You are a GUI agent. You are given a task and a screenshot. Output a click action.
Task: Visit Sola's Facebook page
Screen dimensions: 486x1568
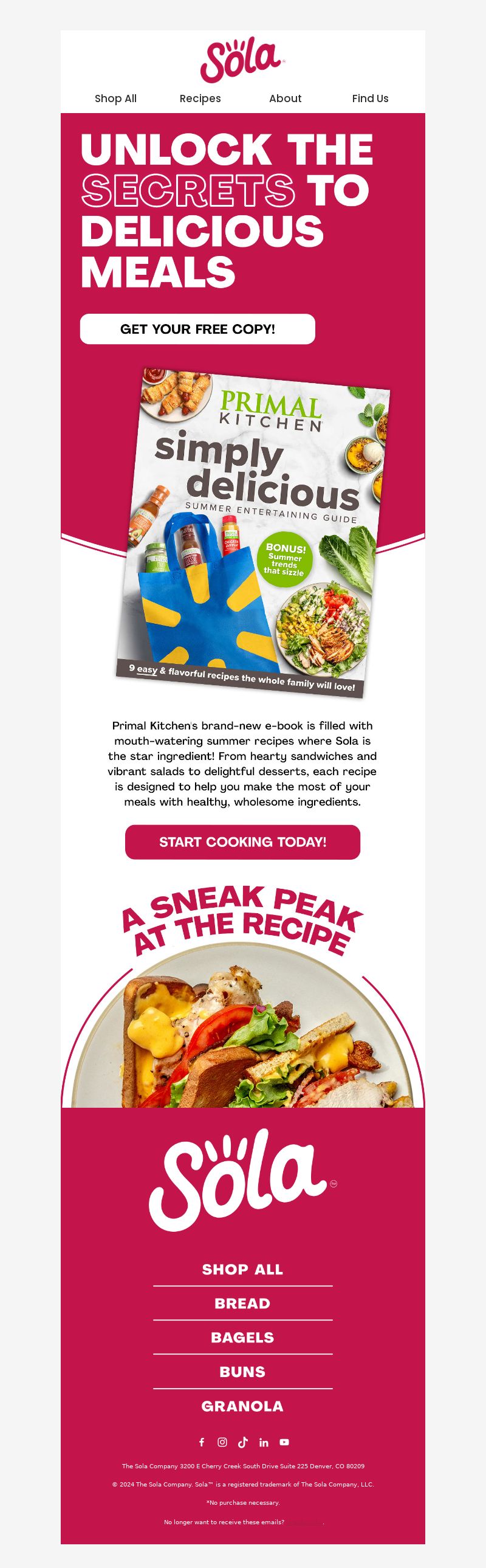coord(202,1442)
